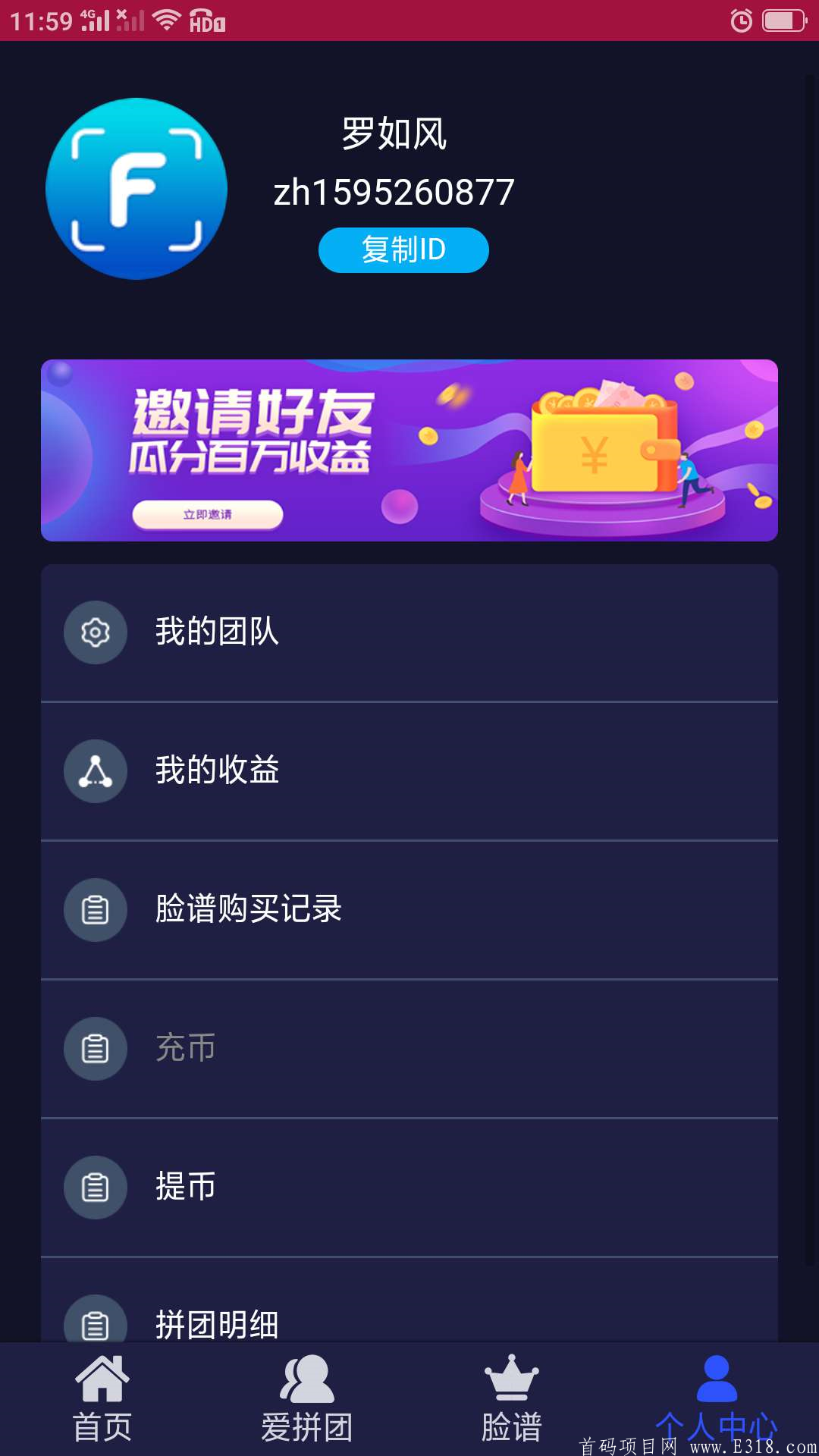Tap the profile avatar picture
This screenshot has height=1456, width=819.
pos(136,189)
